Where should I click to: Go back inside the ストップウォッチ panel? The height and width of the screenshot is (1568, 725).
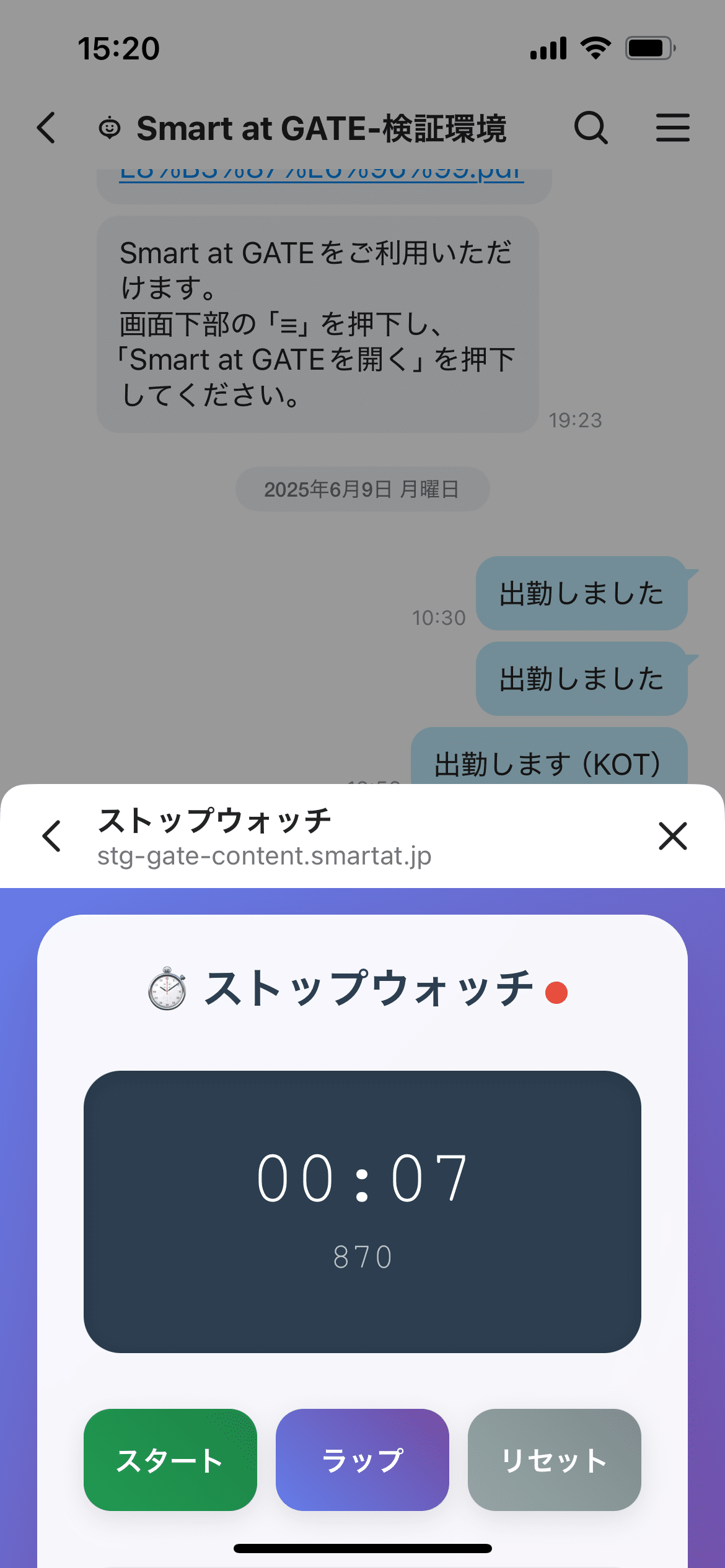pyautogui.click(x=51, y=836)
